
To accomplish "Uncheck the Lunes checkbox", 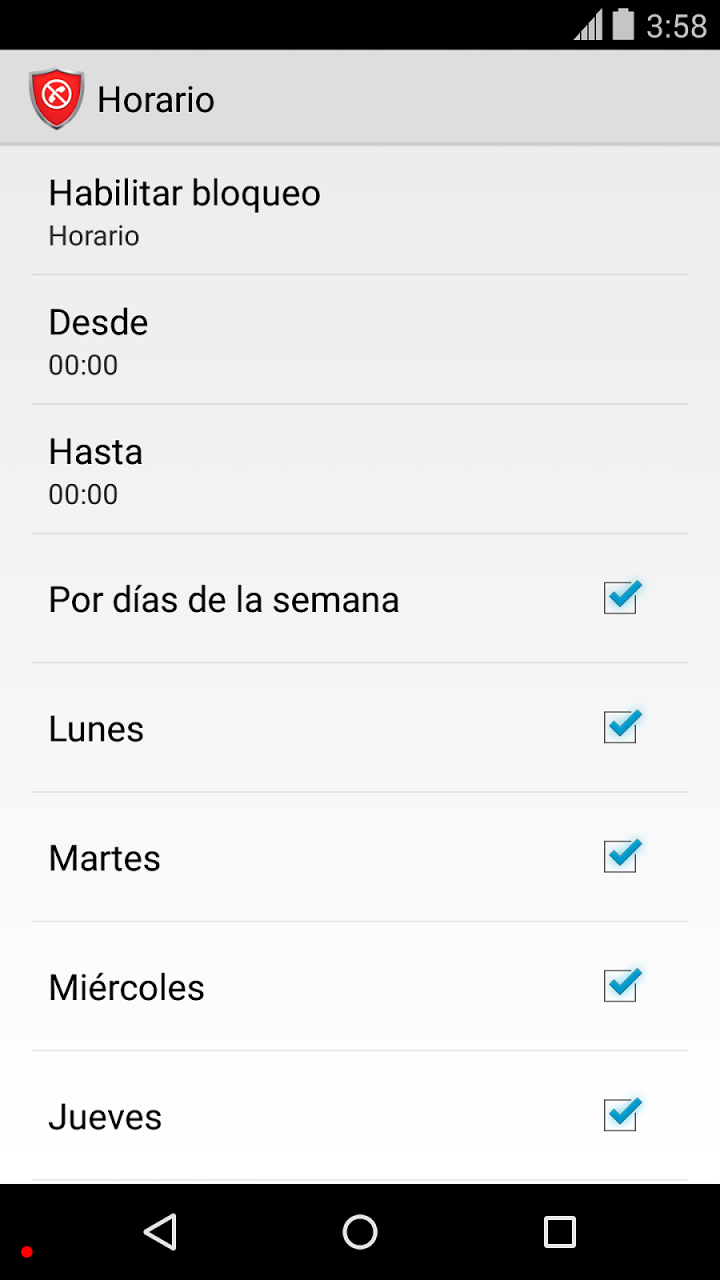I will click(621, 727).
